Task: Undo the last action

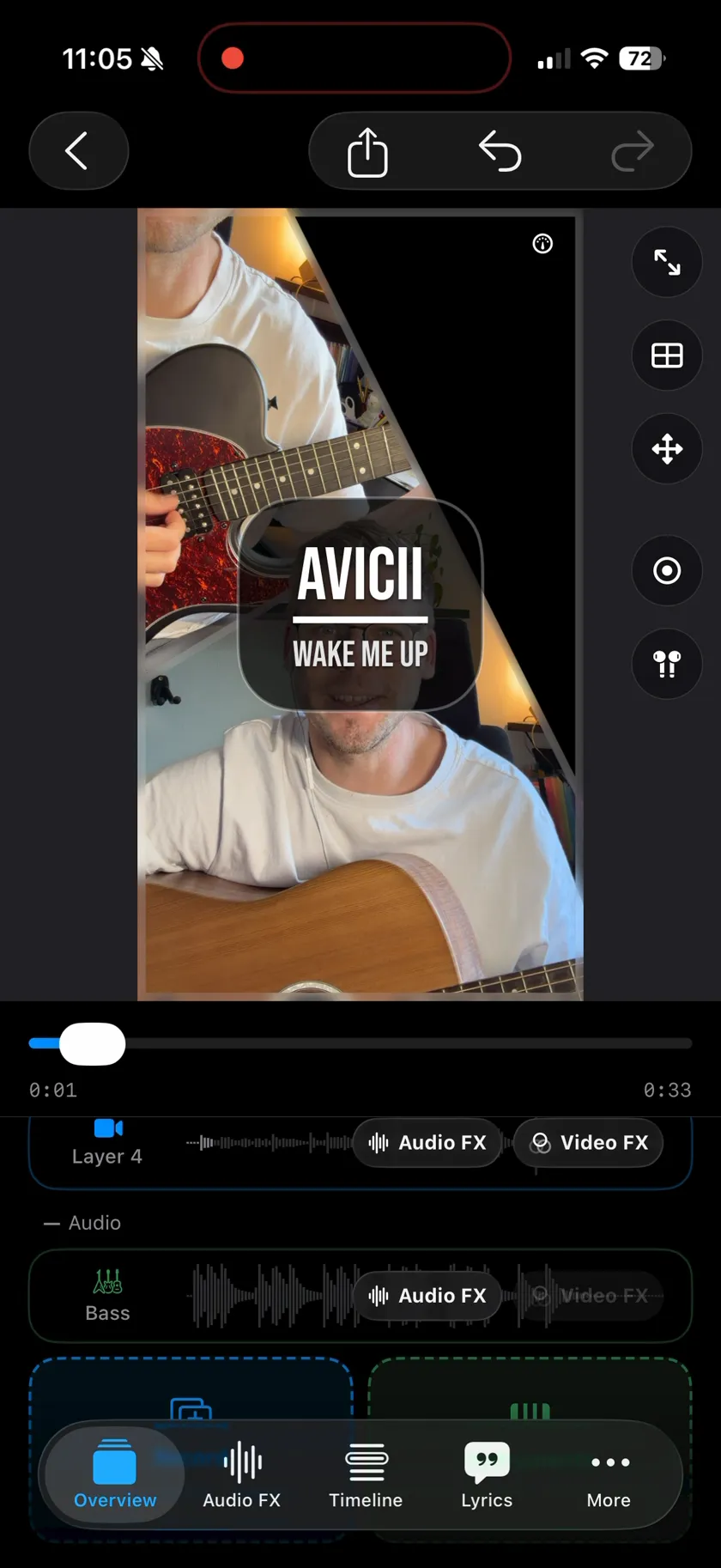Action: [x=500, y=152]
